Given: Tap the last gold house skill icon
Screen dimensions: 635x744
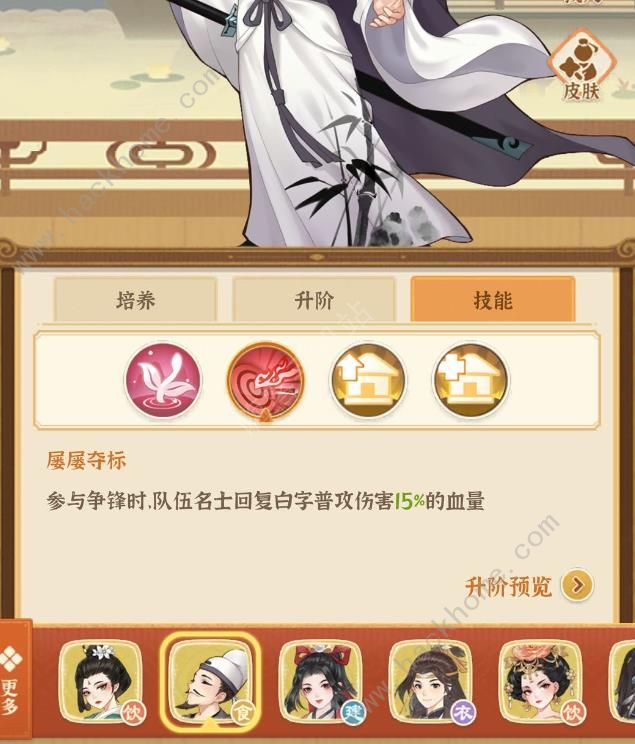Looking at the screenshot, I should (470, 381).
